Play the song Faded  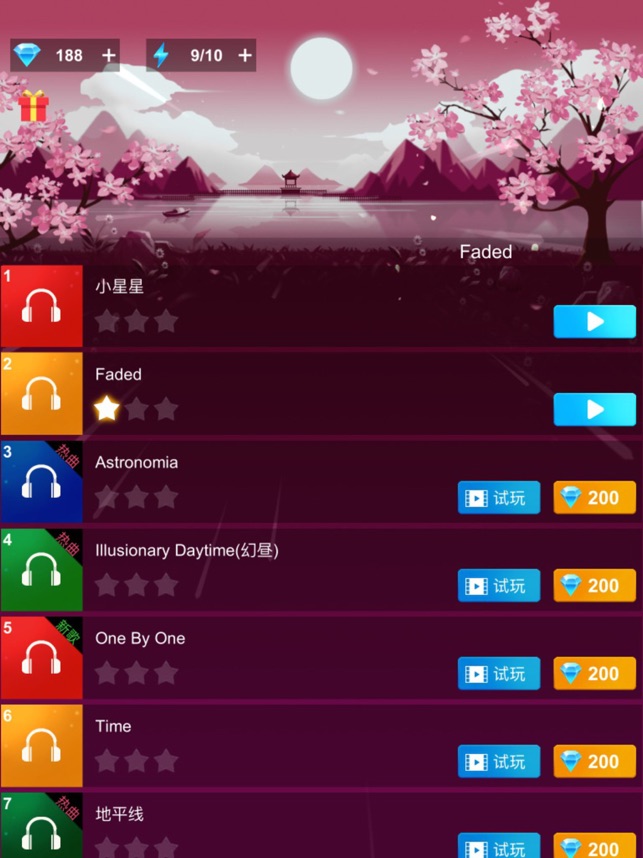click(594, 409)
